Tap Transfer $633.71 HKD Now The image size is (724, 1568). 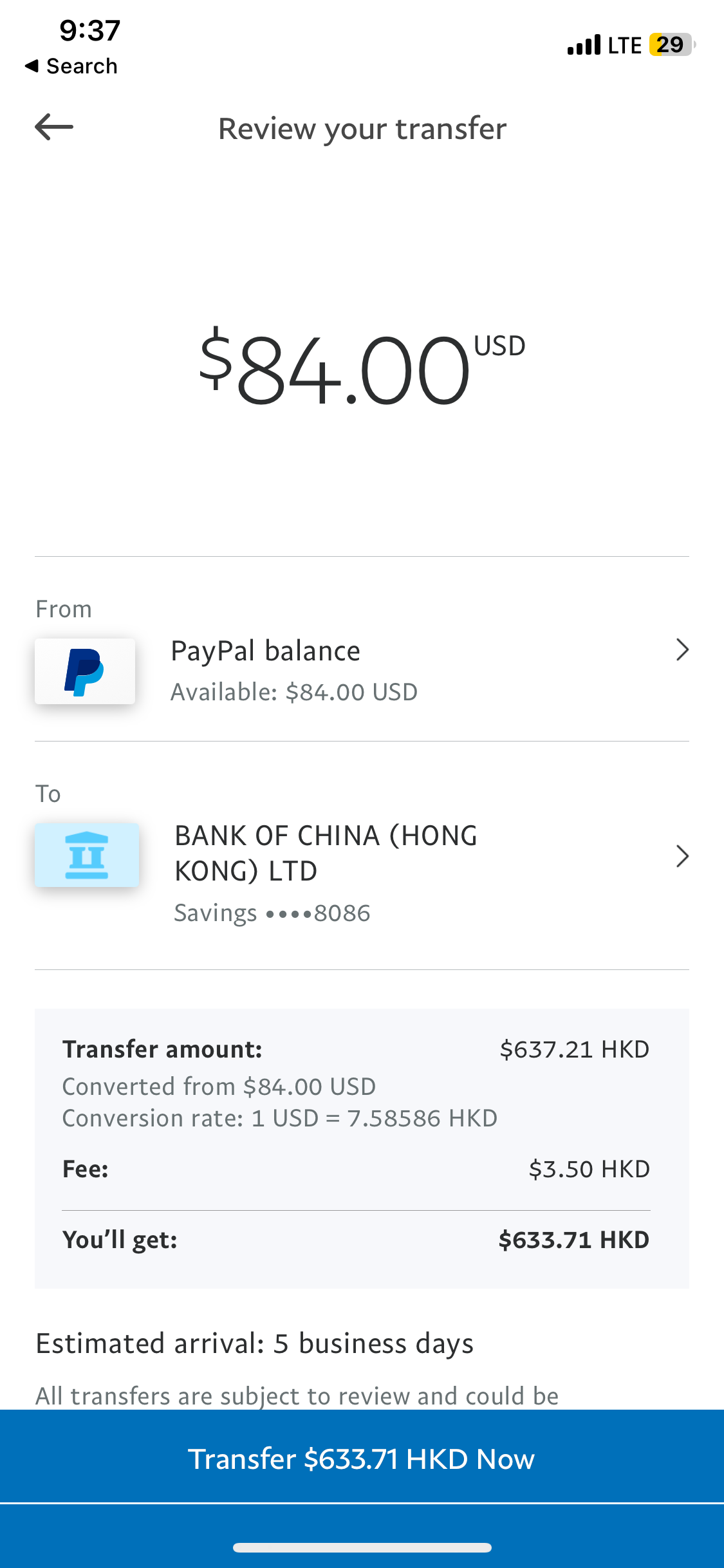362,1458
